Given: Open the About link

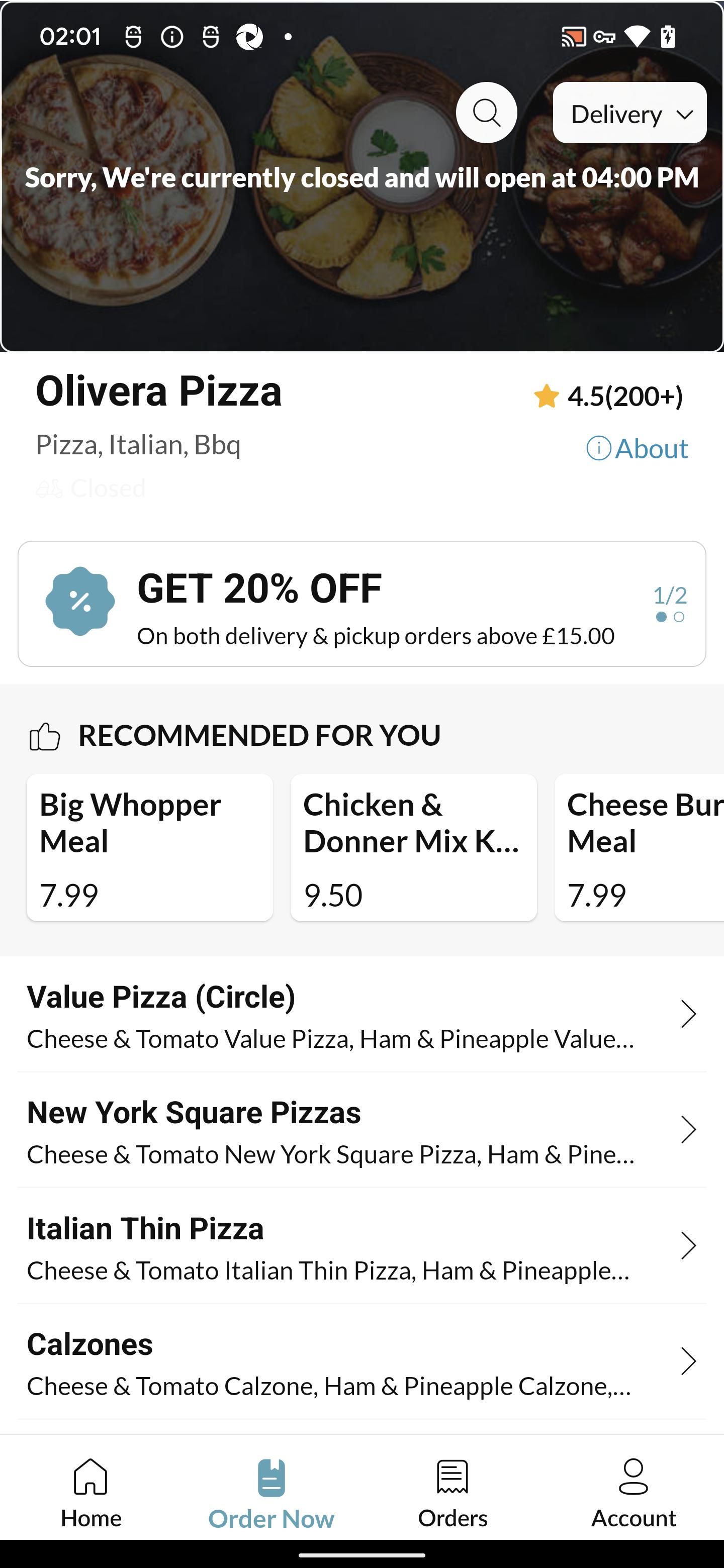Looking at the screenshot, I should pyautogui.click(x=637, y=449).
